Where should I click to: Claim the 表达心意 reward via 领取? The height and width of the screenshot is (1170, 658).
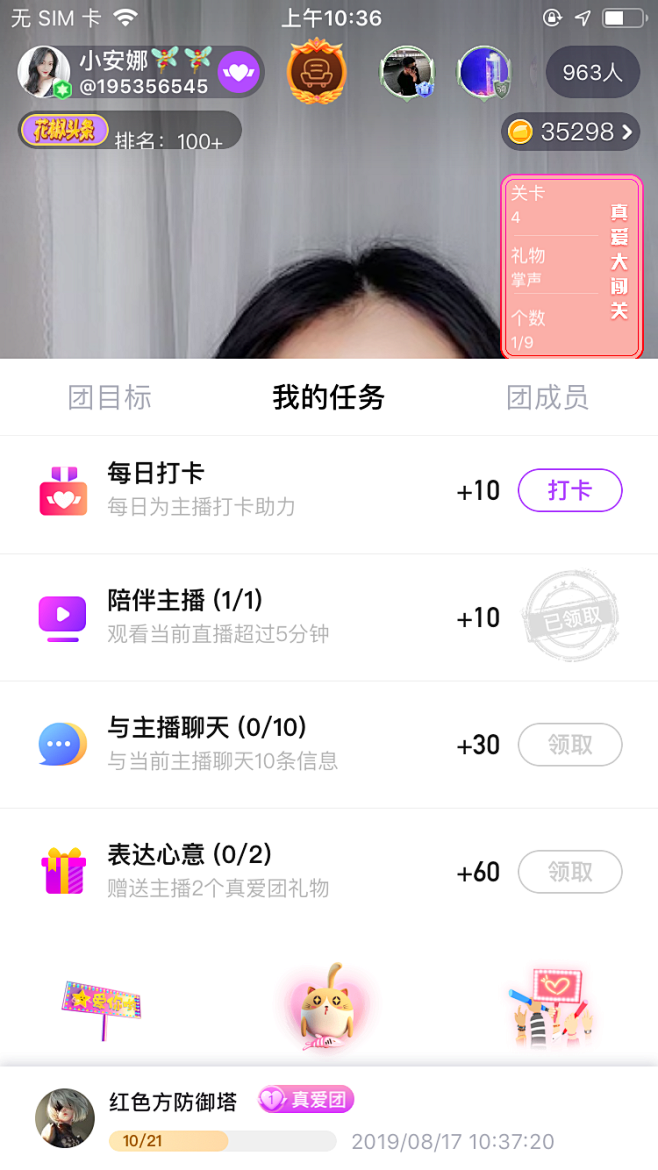[x=569, y=872]
